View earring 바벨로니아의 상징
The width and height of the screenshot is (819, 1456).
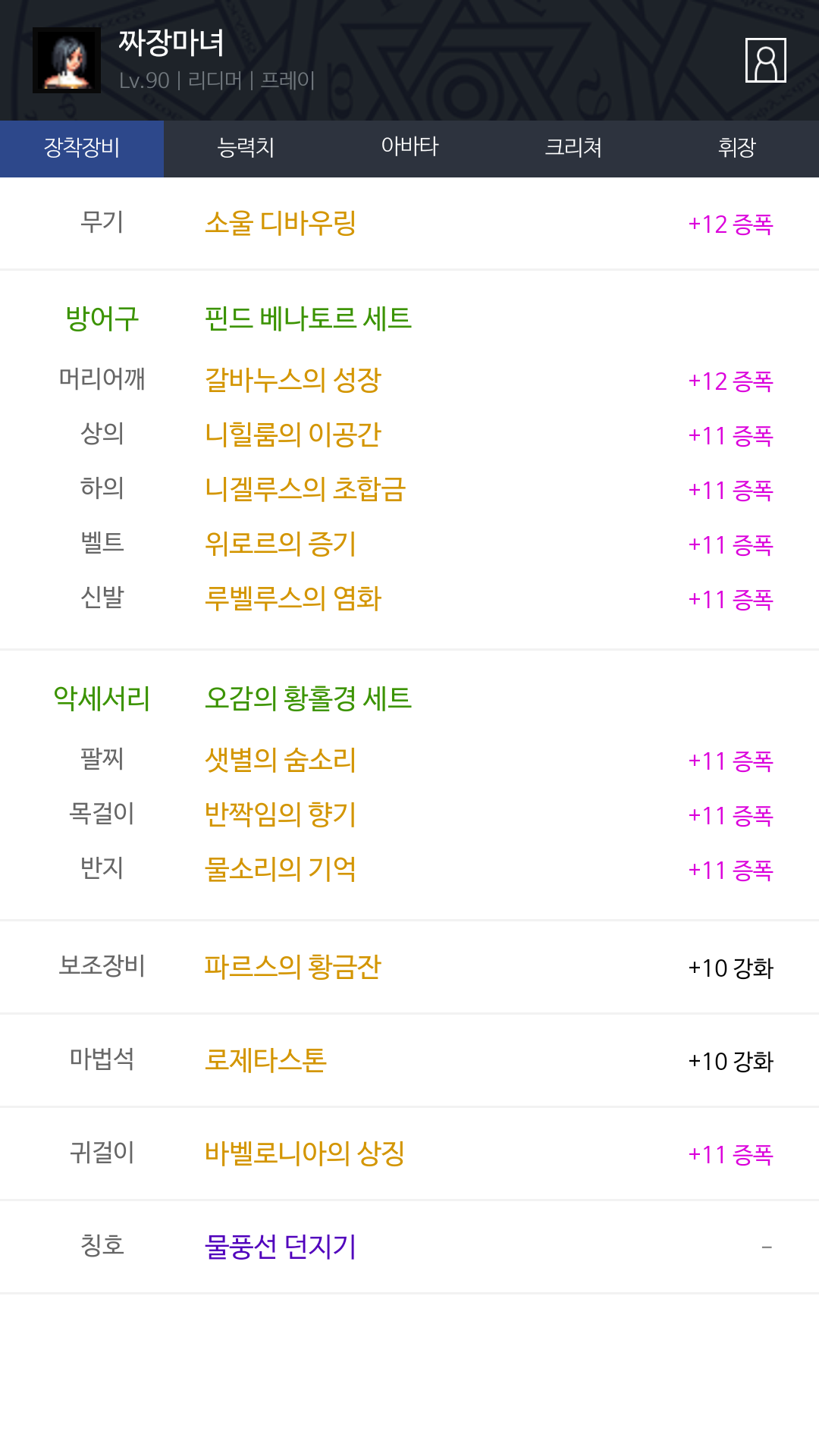pos(409,1153)
